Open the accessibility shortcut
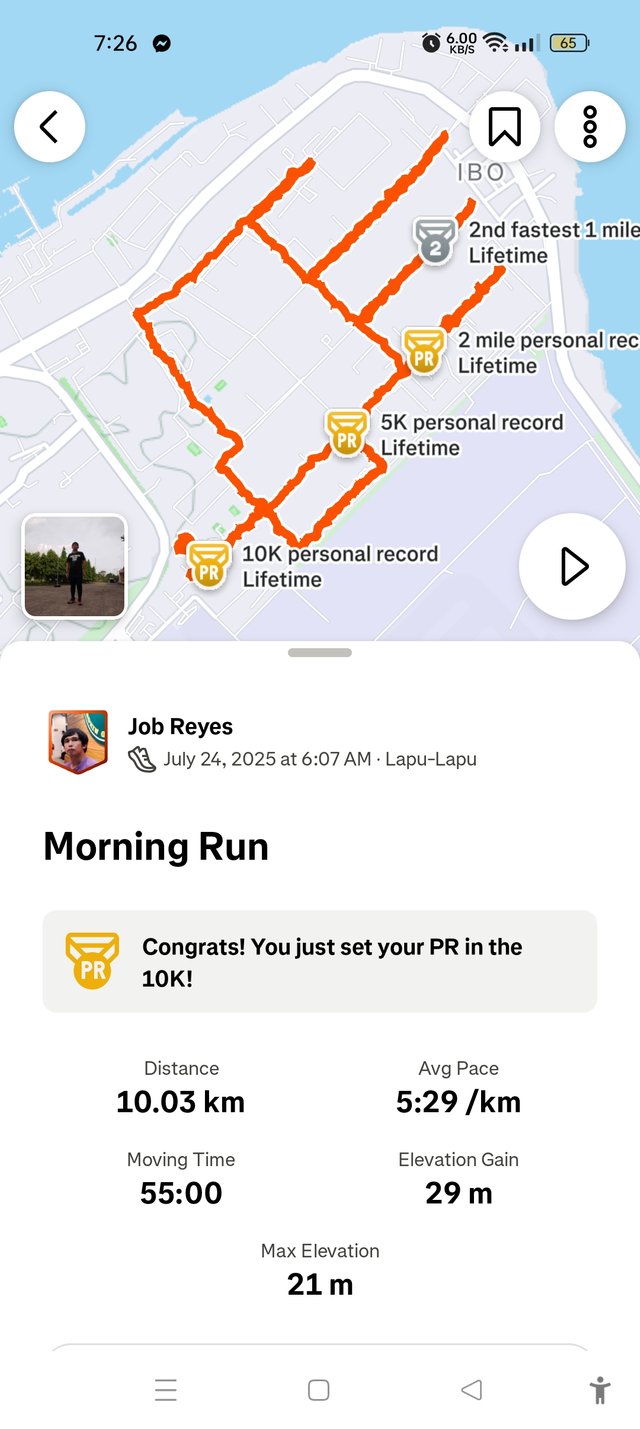640x1429 pixels. point(599,1390)
